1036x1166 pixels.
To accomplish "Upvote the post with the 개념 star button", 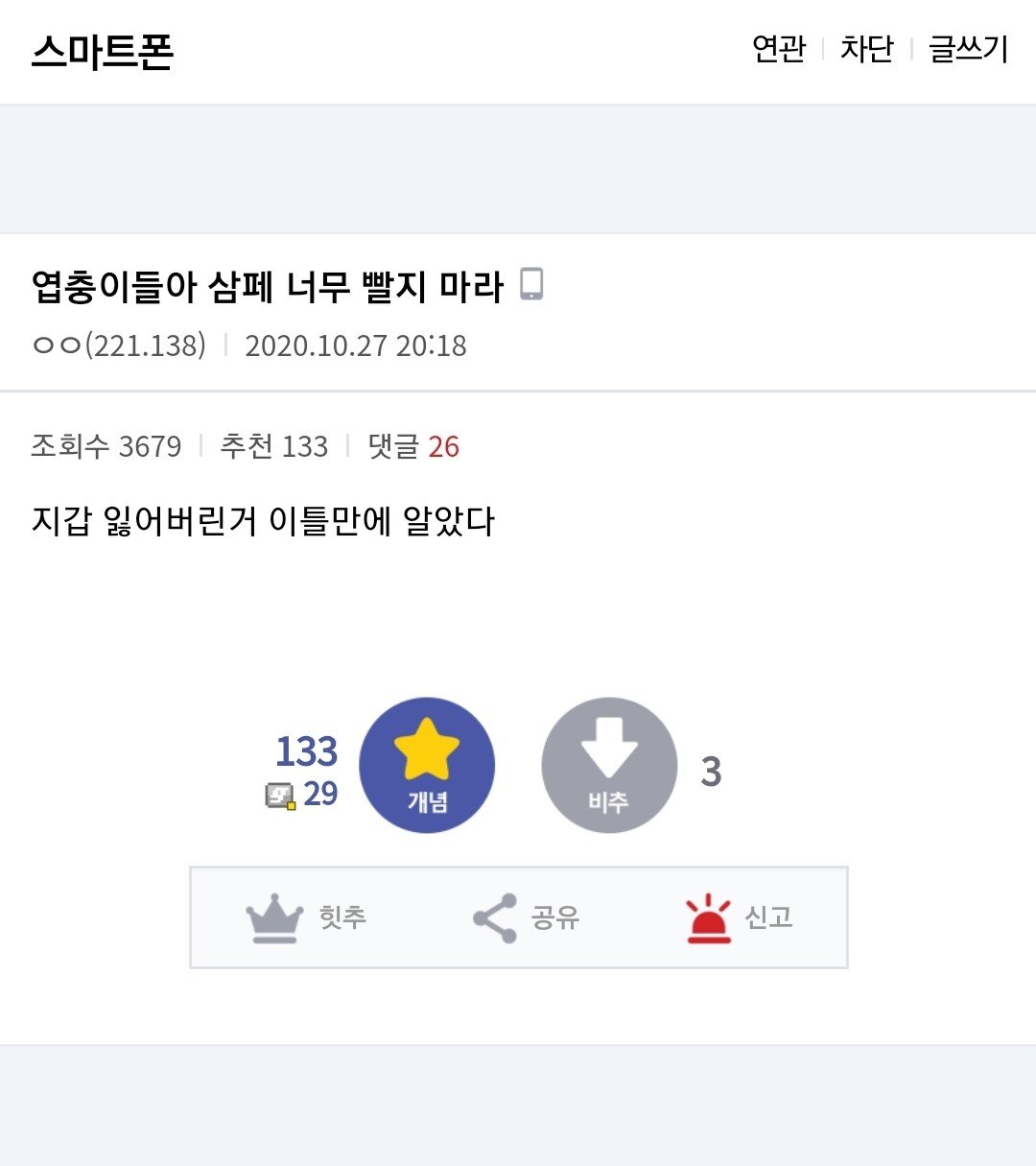I will tap(427, 765).
